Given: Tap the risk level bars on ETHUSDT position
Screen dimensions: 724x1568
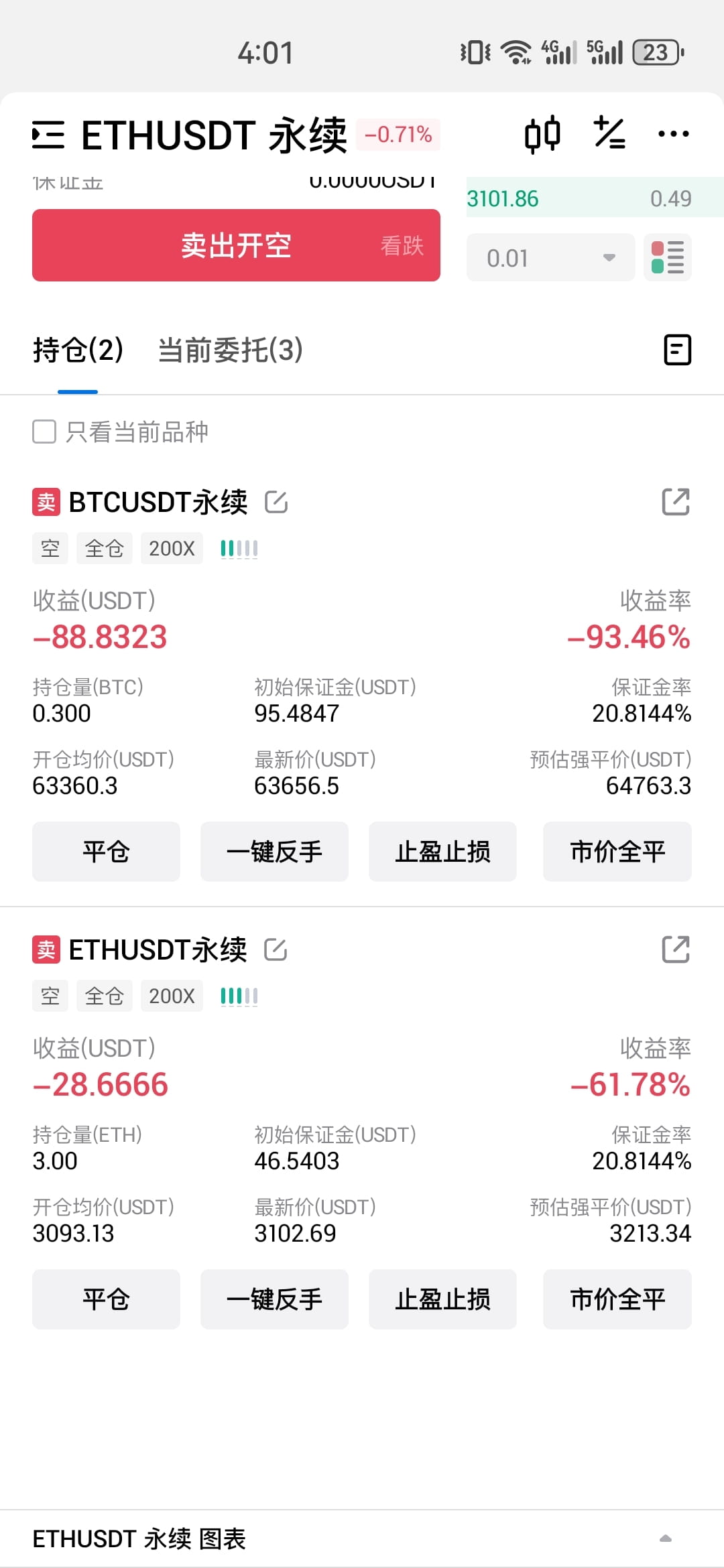Looking at the screenshot, I should [238, 996].
